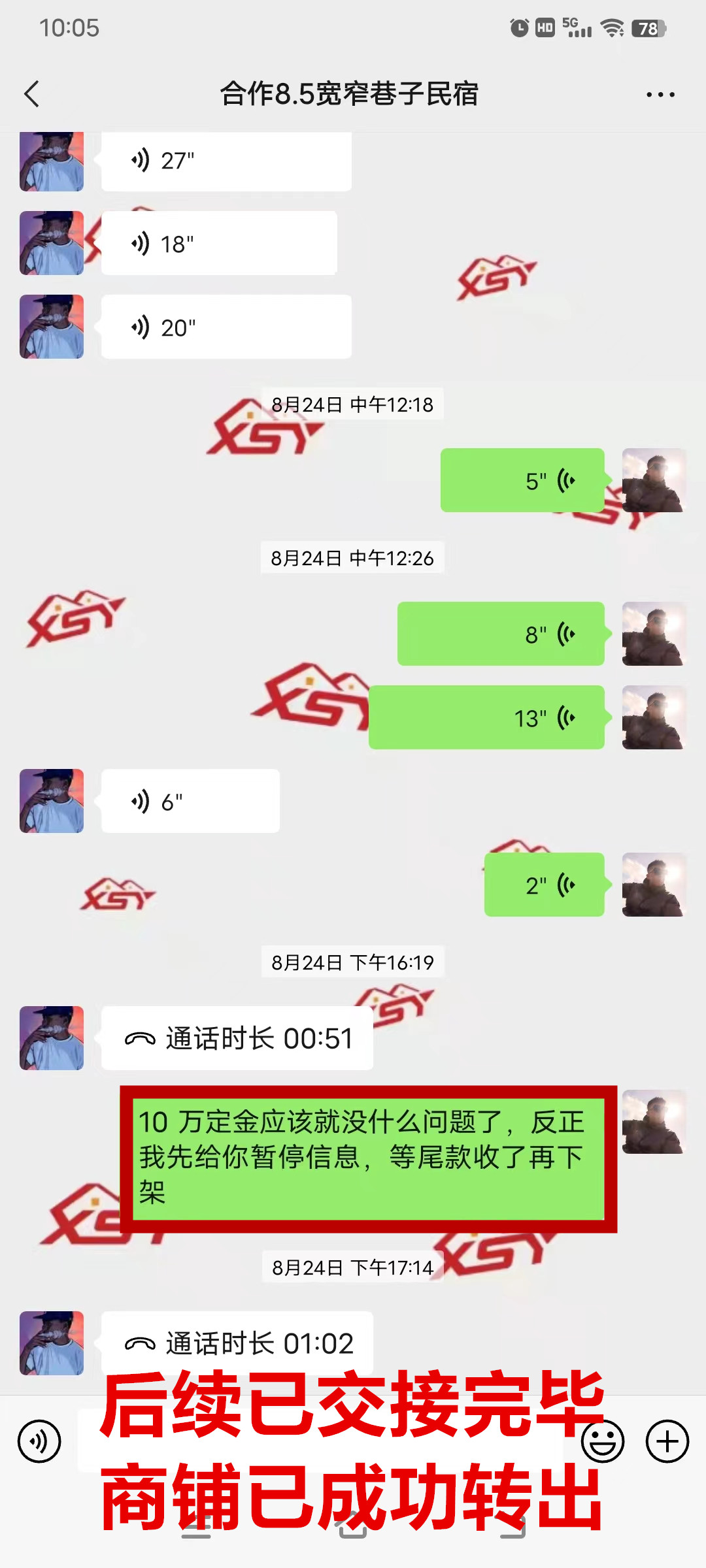Play the sent 13-second voice message
The image size is (706, 1568).
[x=486, y=717]
